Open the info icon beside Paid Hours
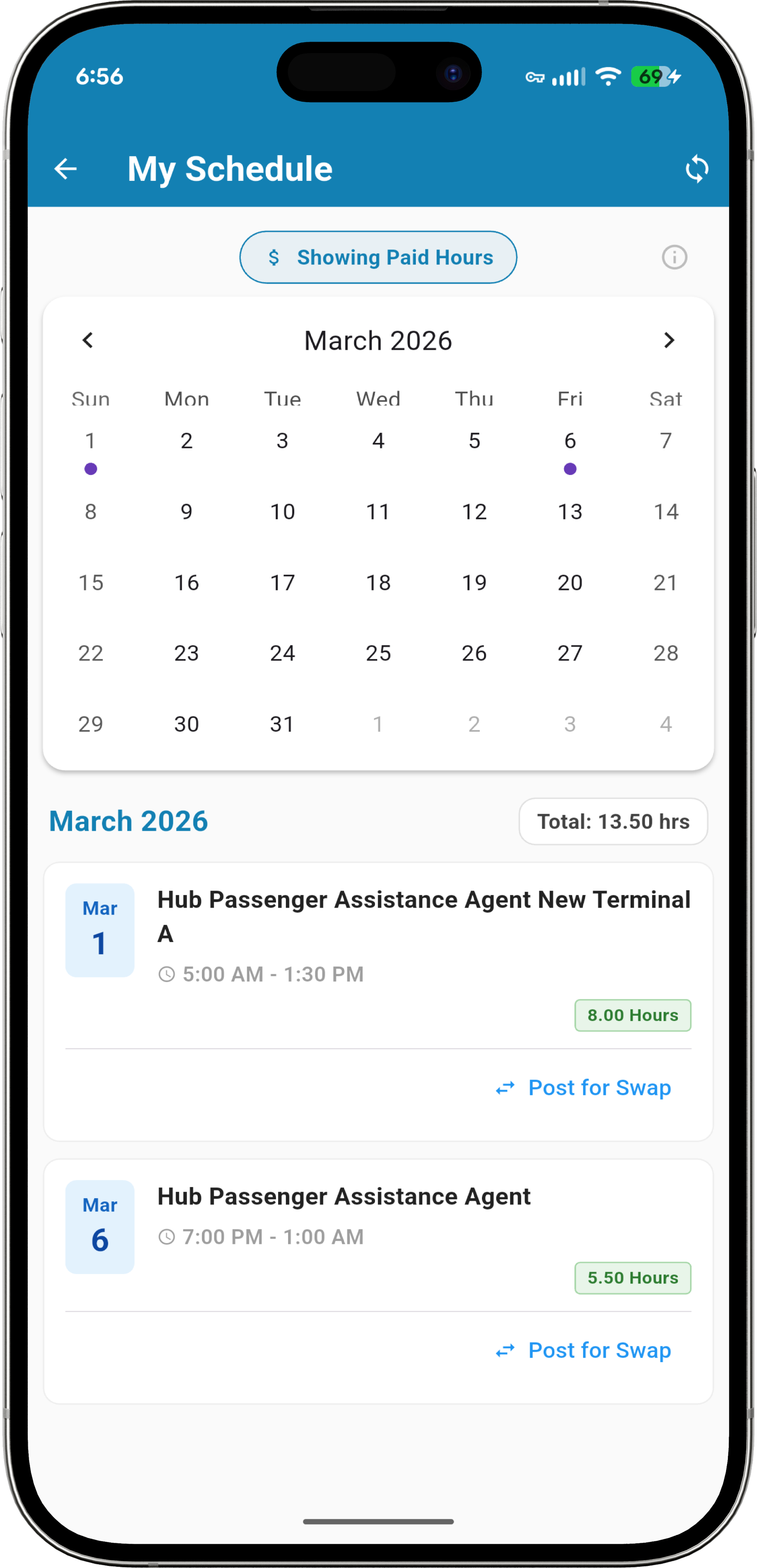 (674, 258)
